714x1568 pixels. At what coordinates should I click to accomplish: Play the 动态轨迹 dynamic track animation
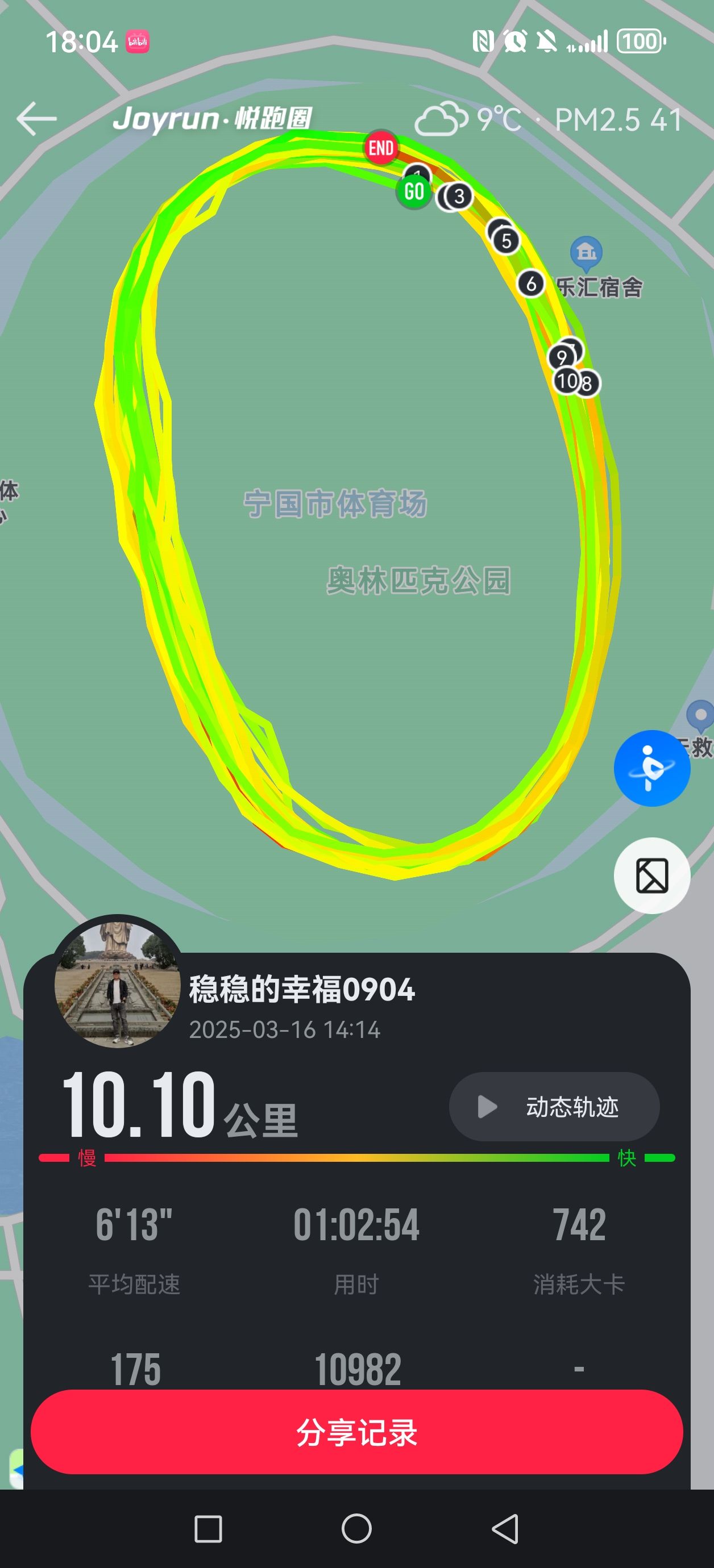554,1107
